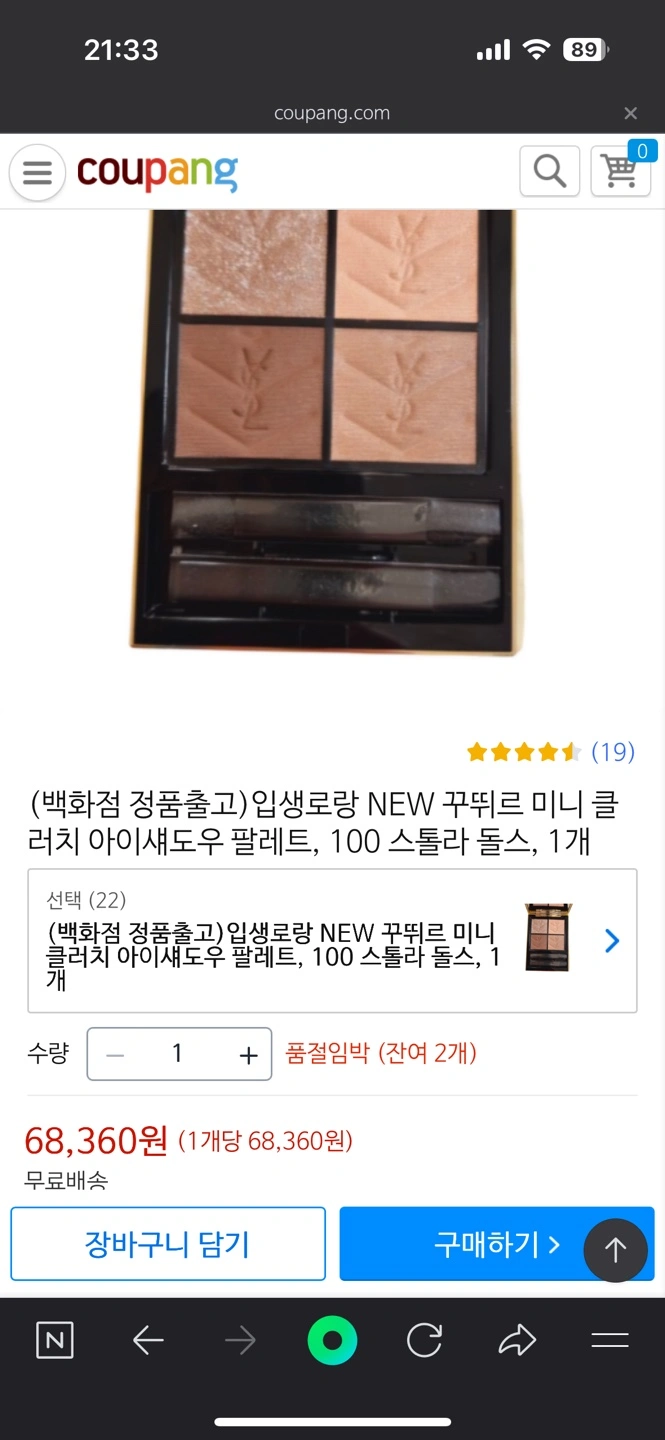Open the 선택 (22) option selector
This screenshot has height=1440, width=665.
click(x=332, y=941)
